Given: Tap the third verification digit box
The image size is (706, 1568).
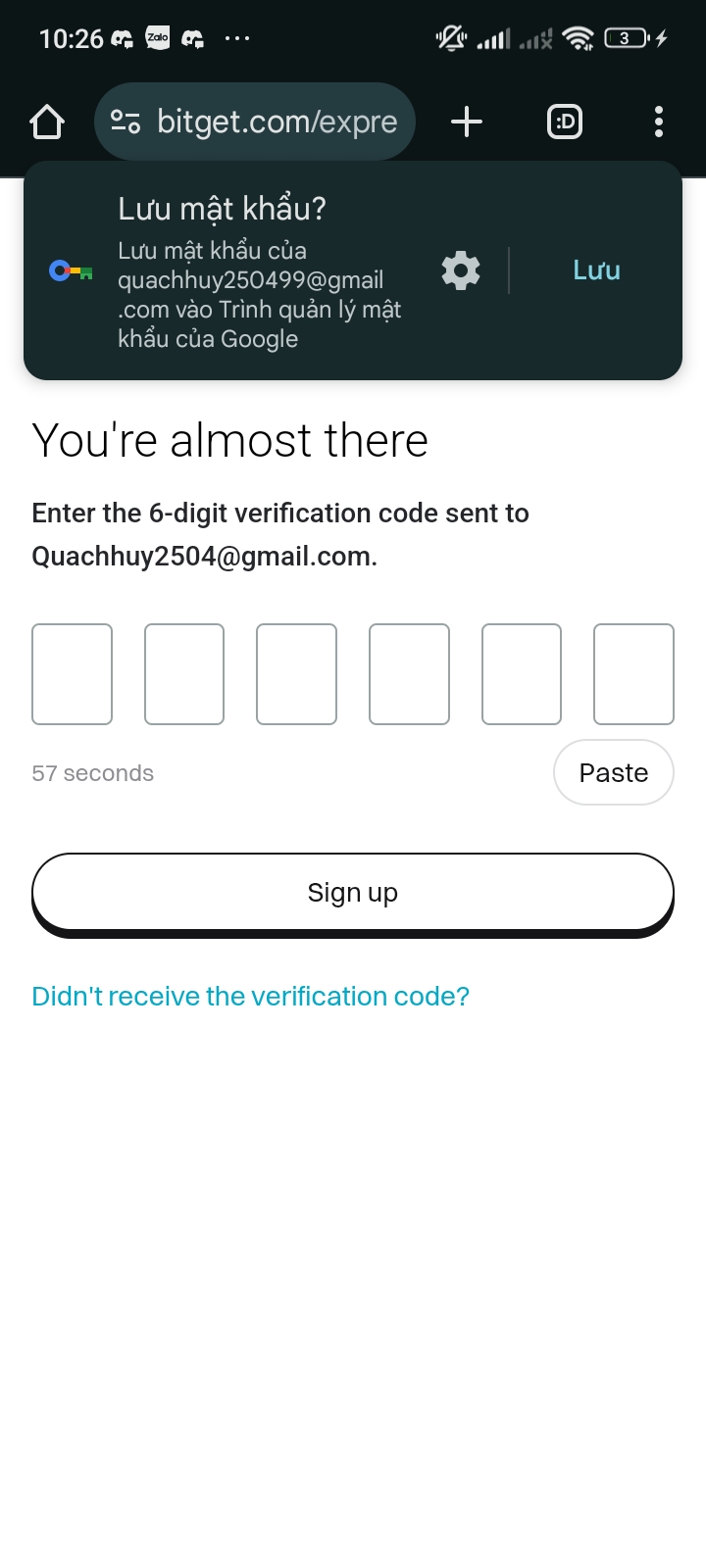Looking at the screenshot, I should pyautogui.click(x=296, y=674).
